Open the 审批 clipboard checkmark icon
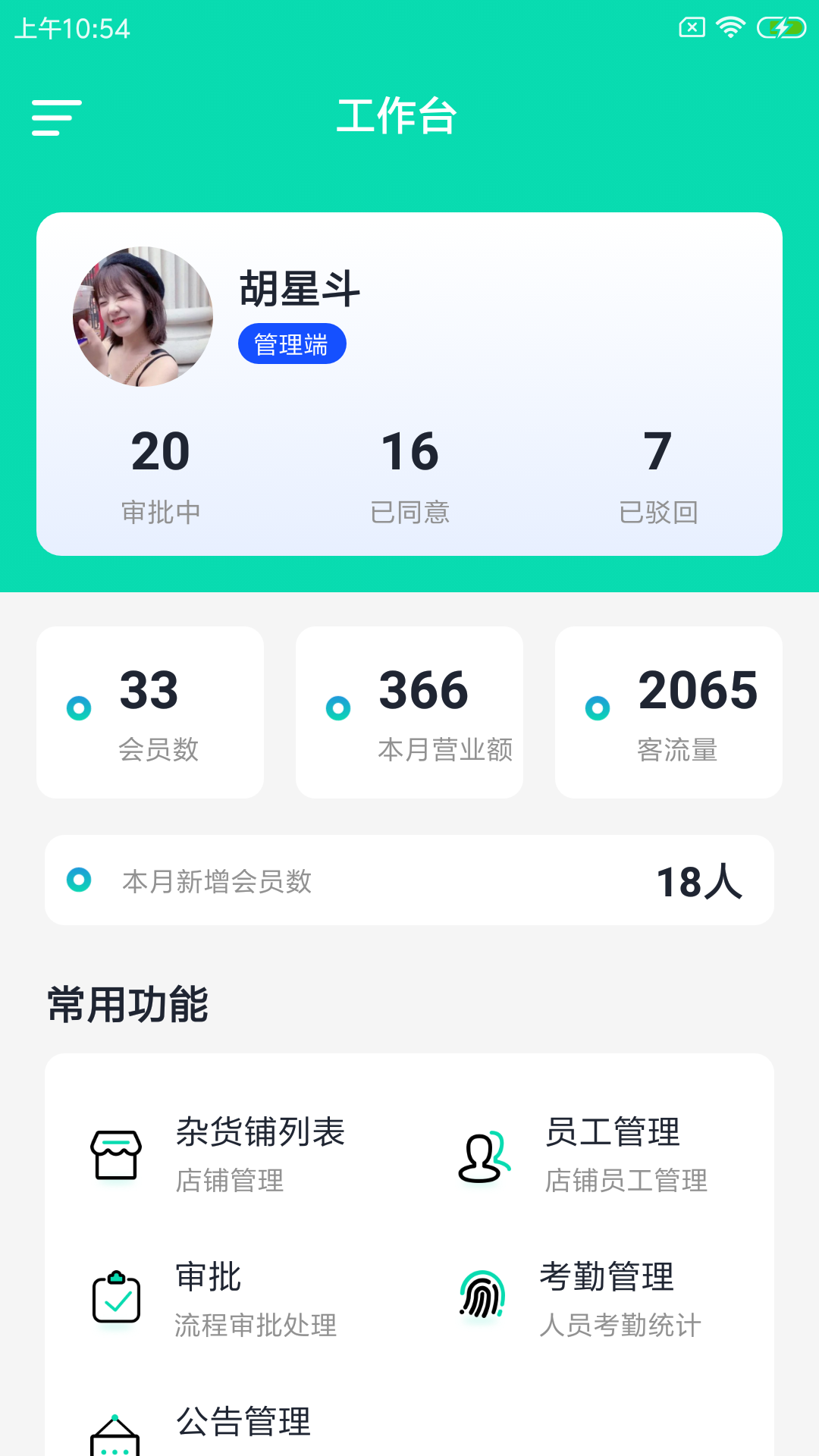This screenshot has height=1456, width=819. click(115, 1298)
